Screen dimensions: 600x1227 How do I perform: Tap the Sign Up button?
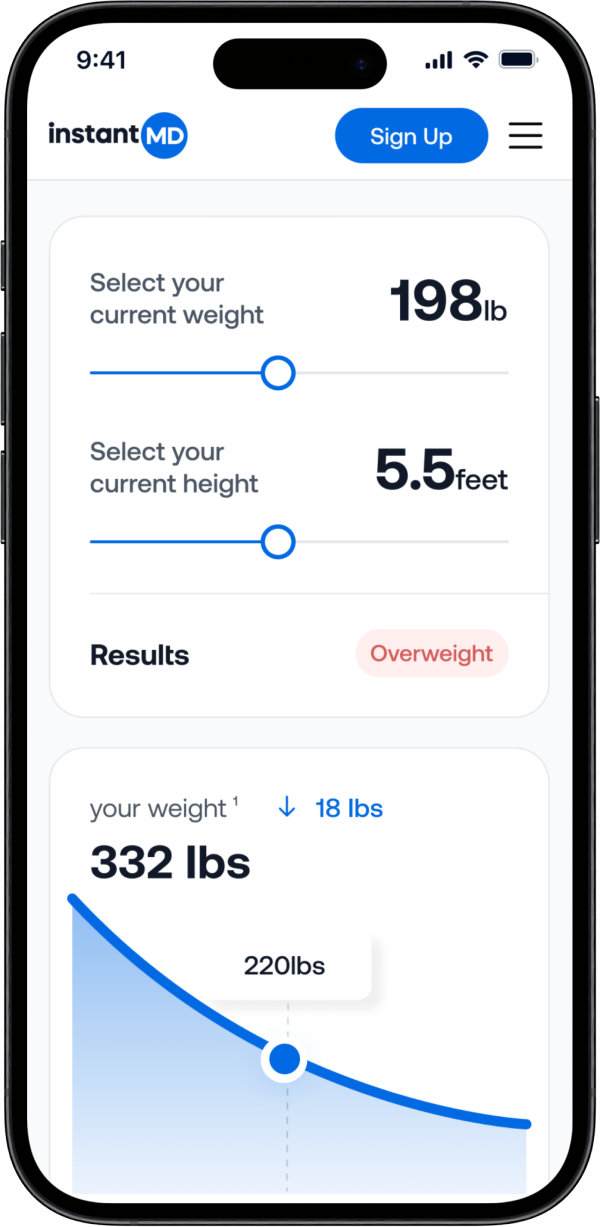tap(411, 136)
